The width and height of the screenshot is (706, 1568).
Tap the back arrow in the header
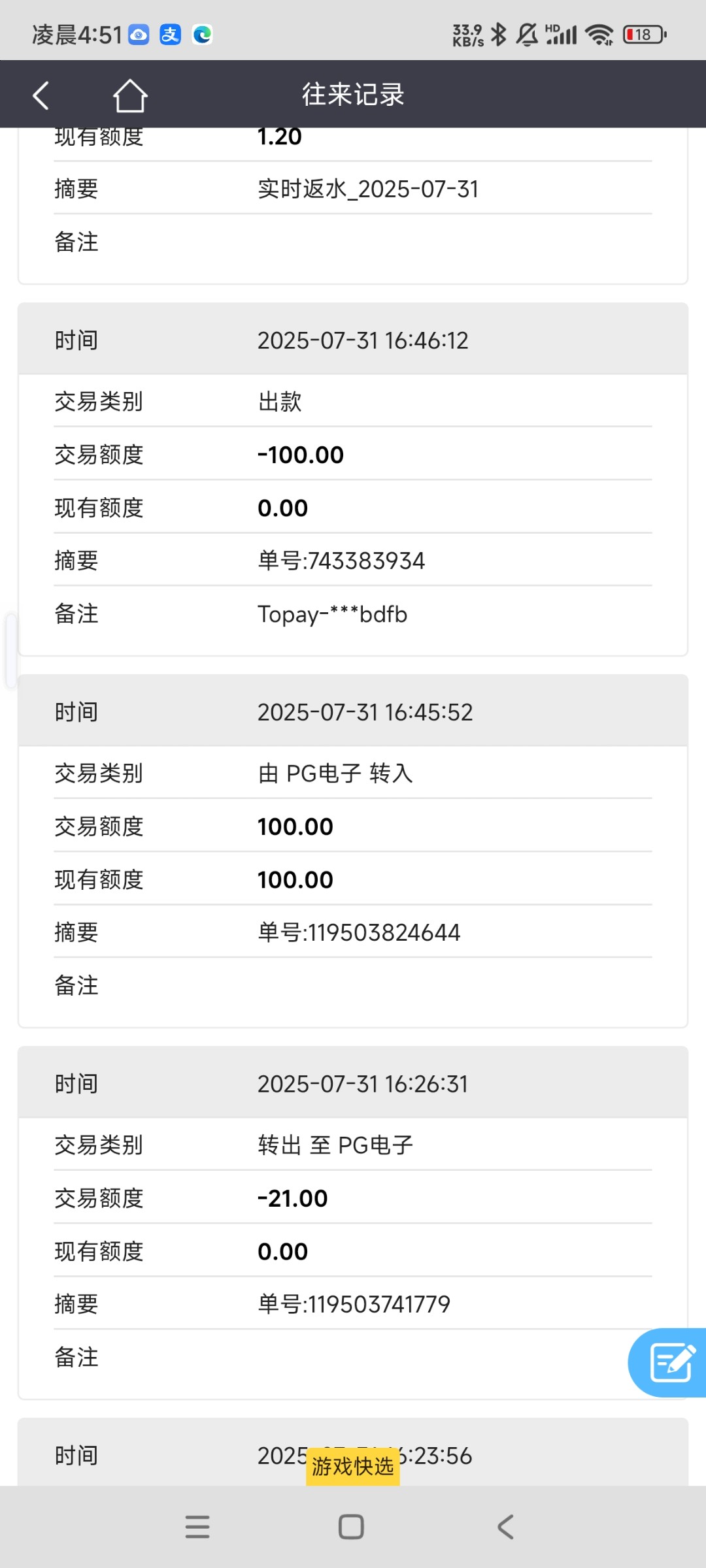(x=41, y=94)
